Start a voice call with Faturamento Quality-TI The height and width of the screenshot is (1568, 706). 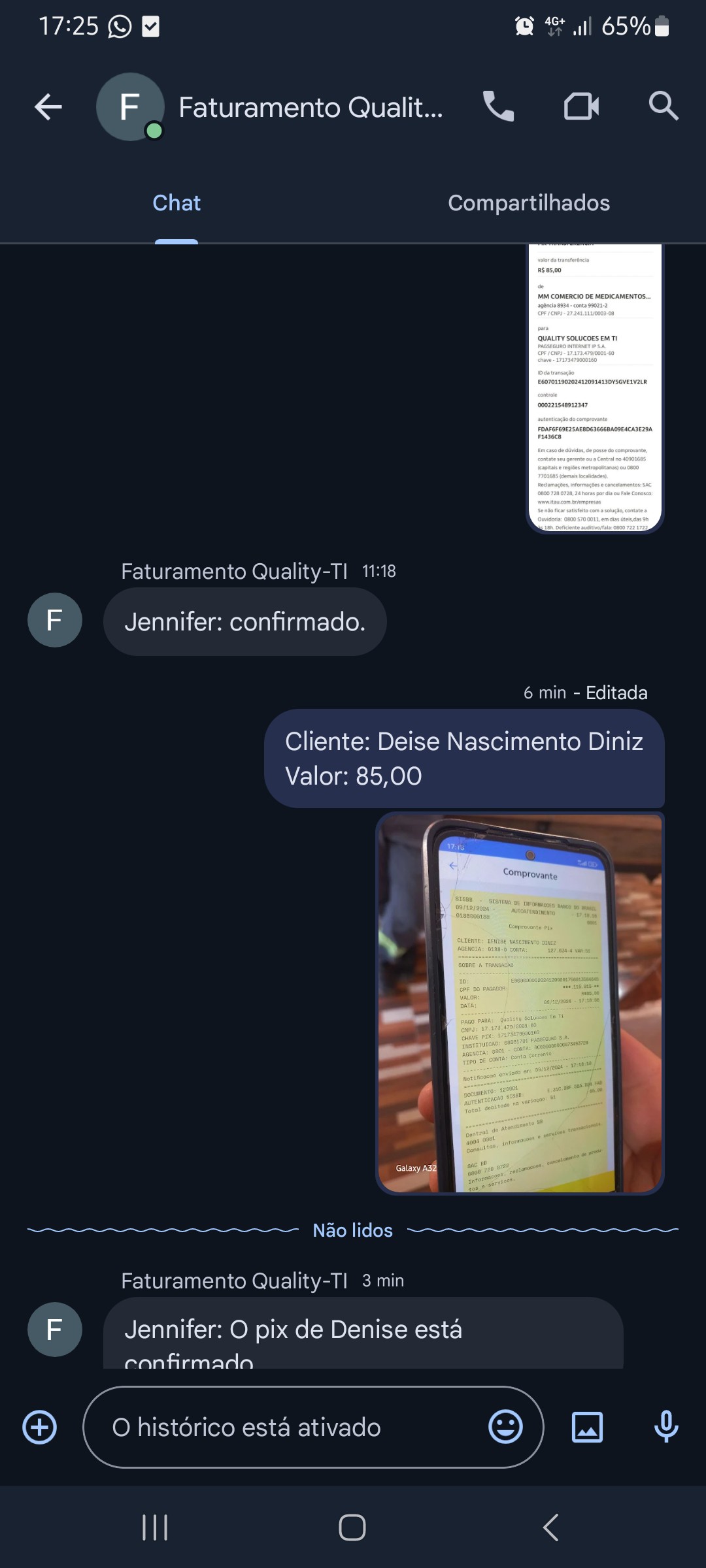click(498, 106)
